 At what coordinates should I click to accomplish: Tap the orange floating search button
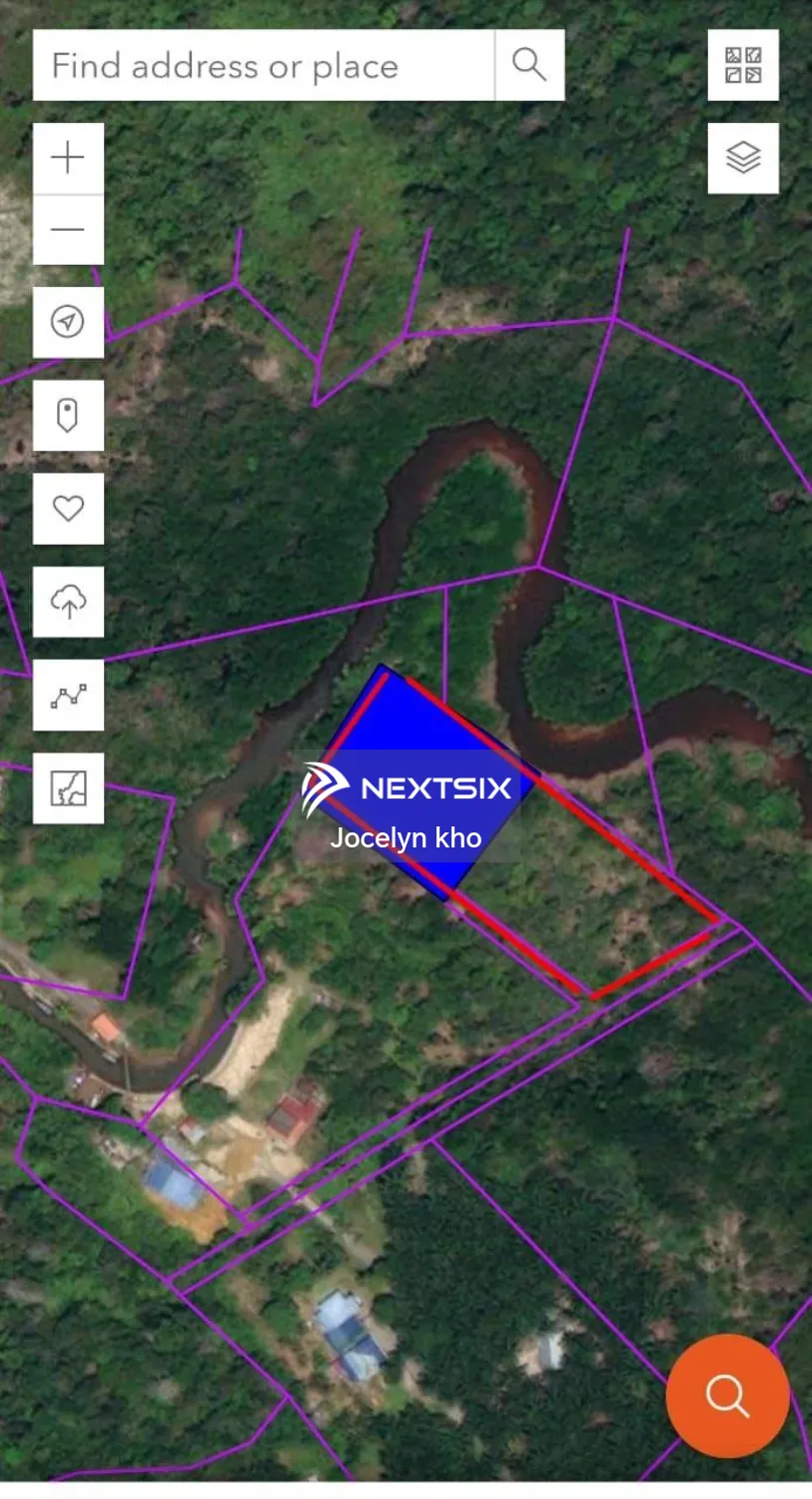727,1397
